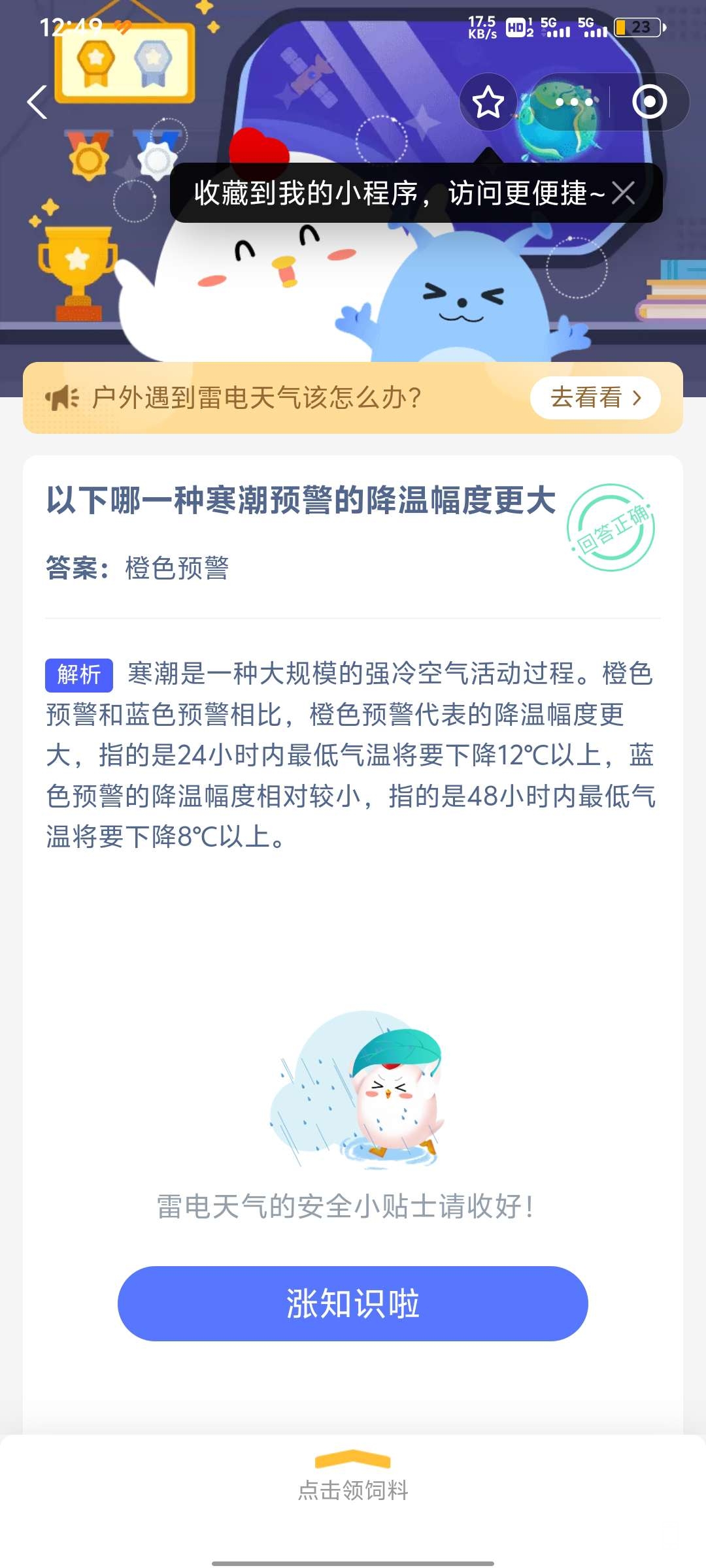The height and width of the screenshot is (1568, 706).
Task: Favorite this mini program via star icon
Action: [488, 103]
